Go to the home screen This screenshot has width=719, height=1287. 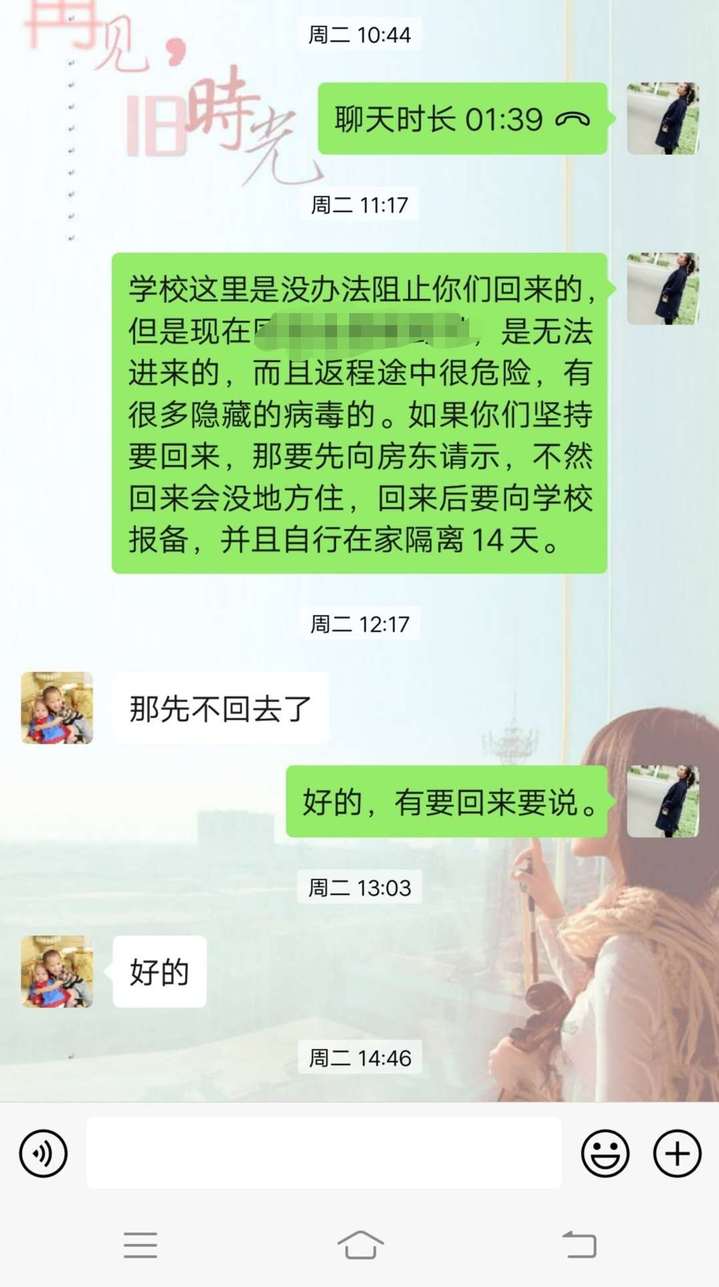coord(360,1244)
